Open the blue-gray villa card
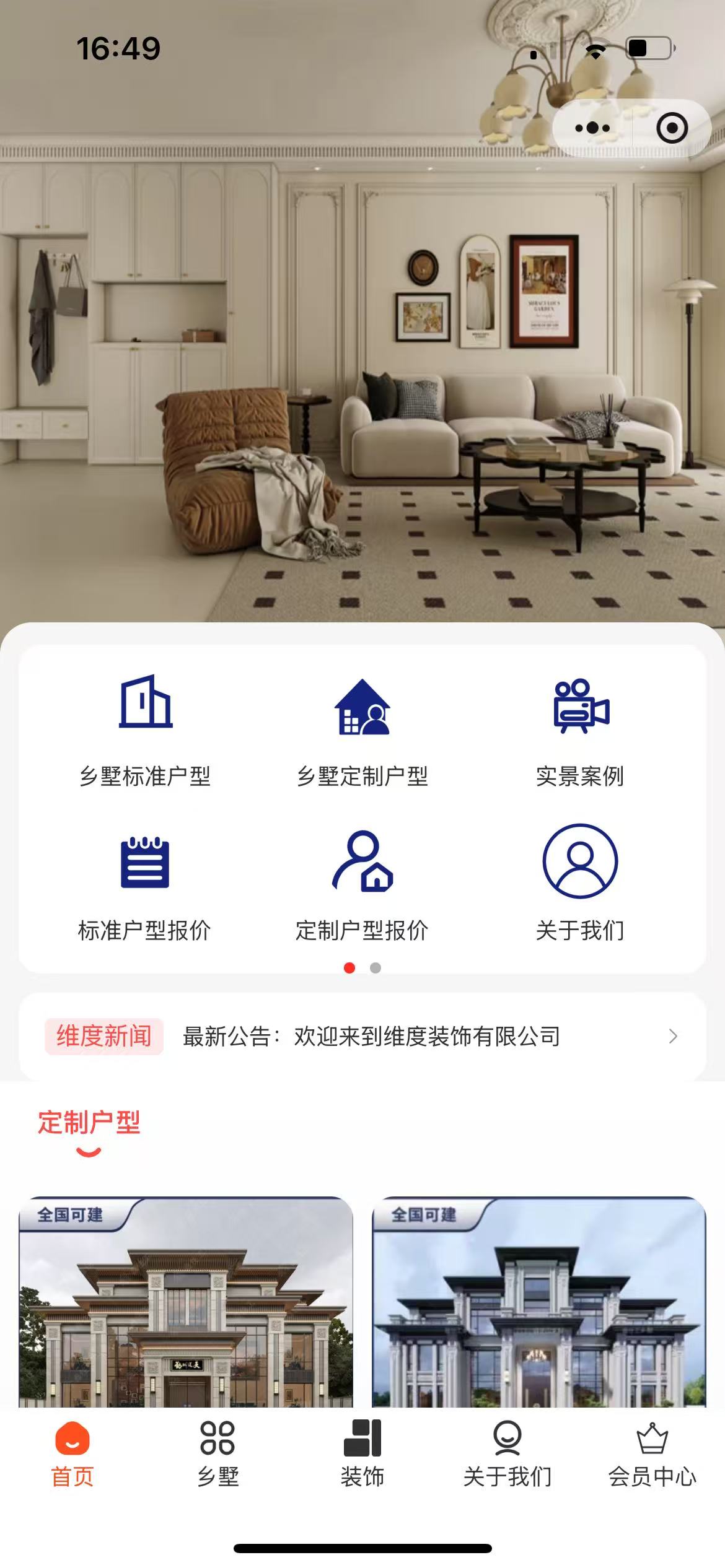Screen dimensions: 725x1568 tap(538, 1300)
